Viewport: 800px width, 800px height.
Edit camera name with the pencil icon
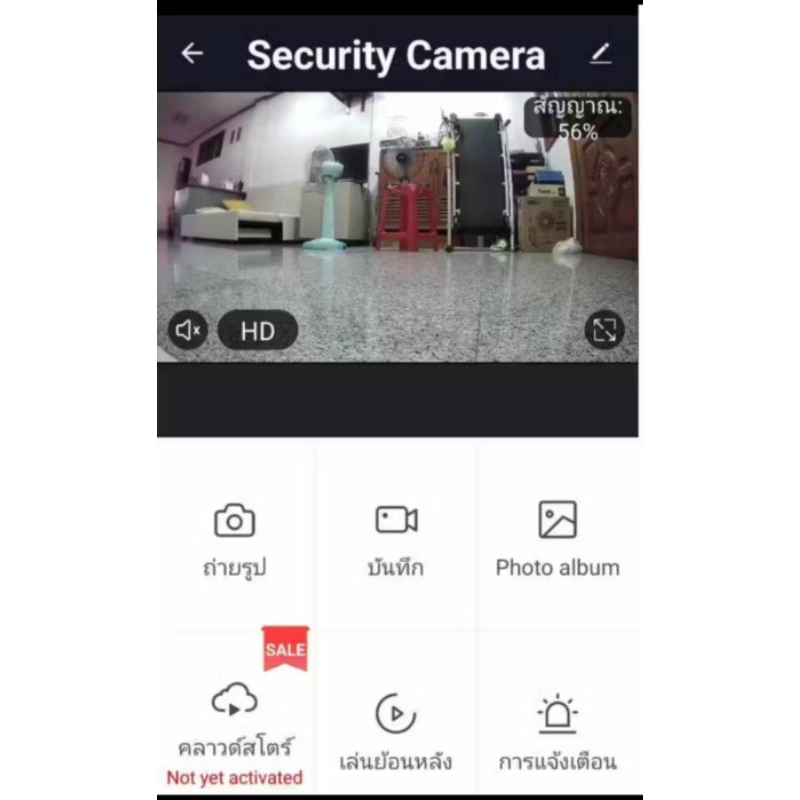601,54
